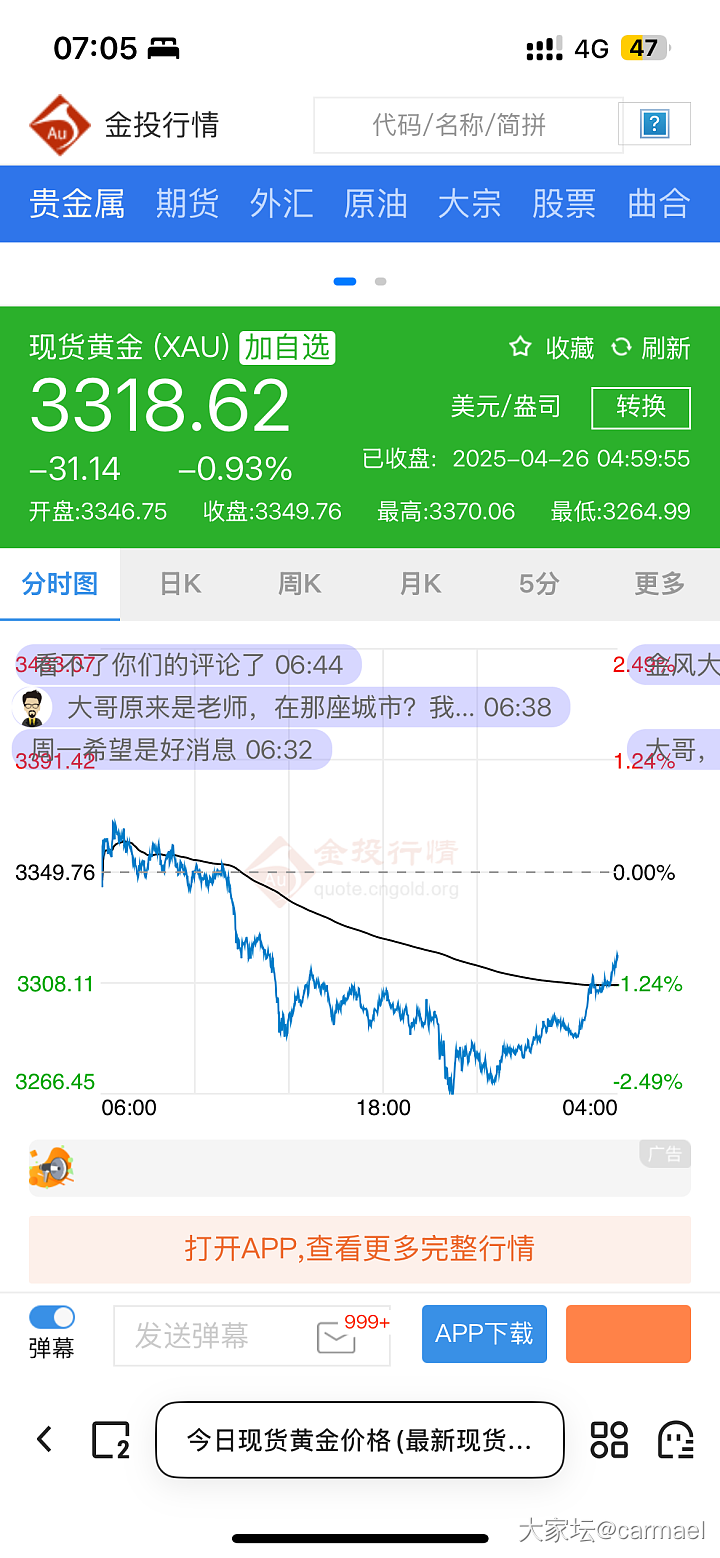Viewport: 720px width, 1558px height.
Task: Tap the 转换 unit button
Action: [641, 407]
